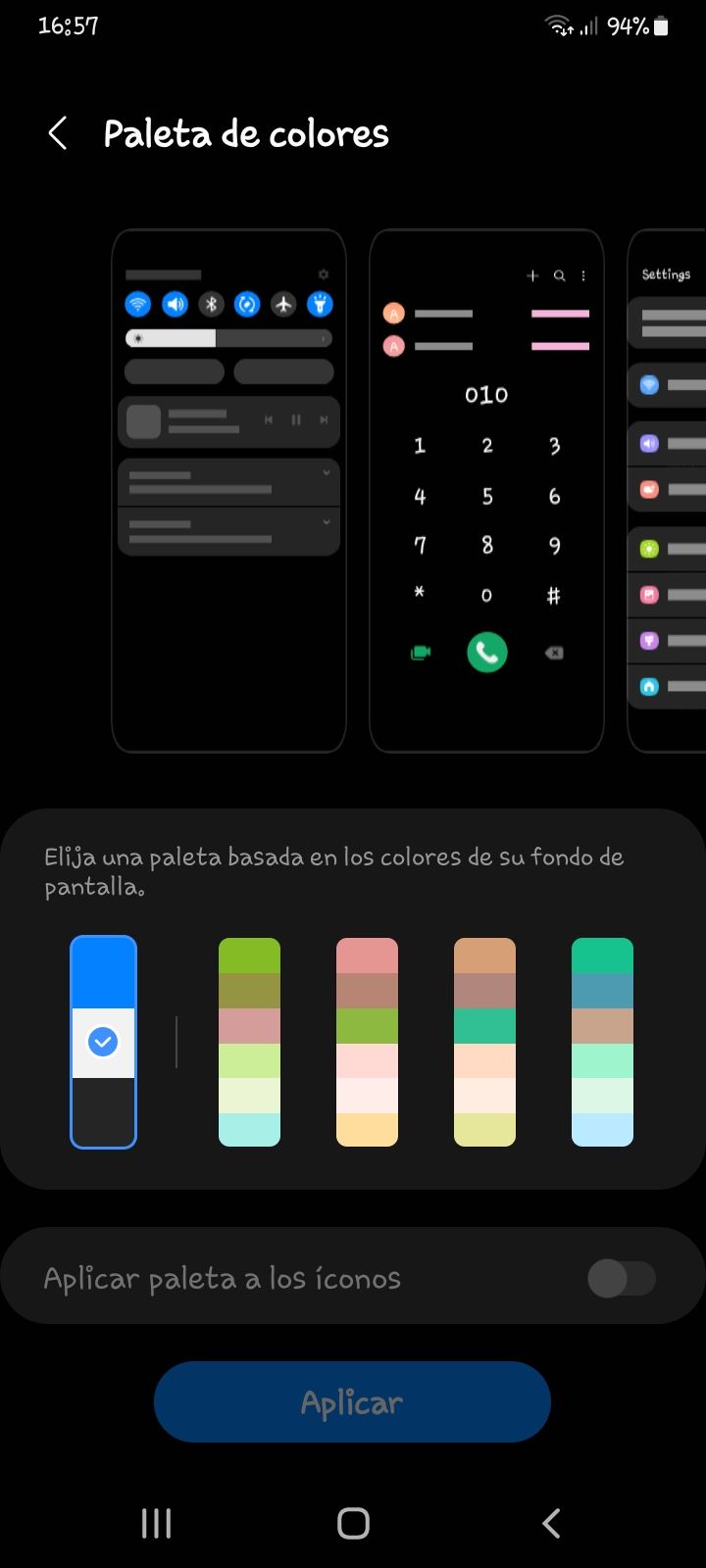Tap the add contact plus icon
The width and height of the screenshot is (706, 1568).
[x=532, y=276]
